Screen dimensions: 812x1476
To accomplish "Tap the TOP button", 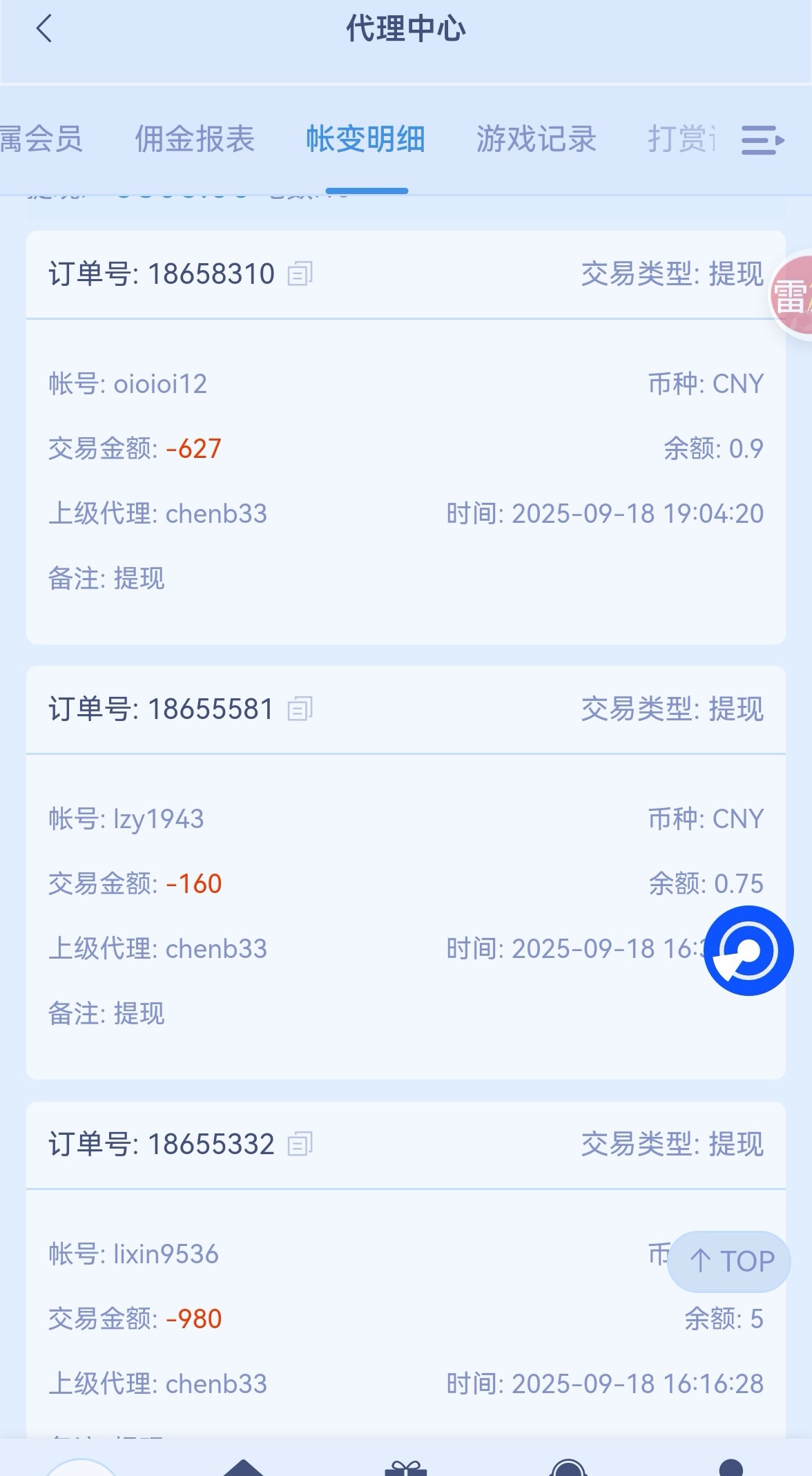I will click(729, 1261).
